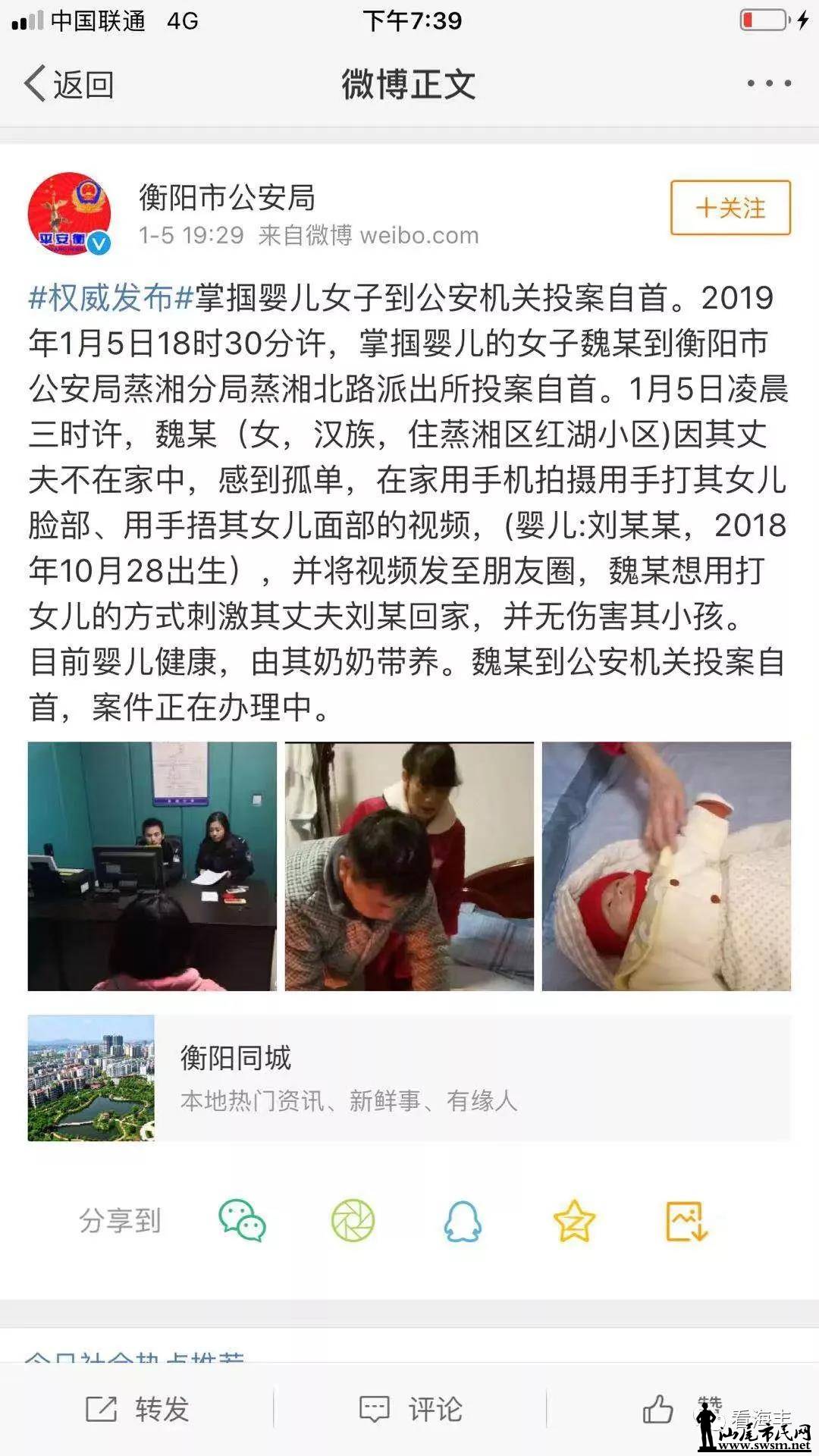Share post to WeChat

[x=242, y=1220]
